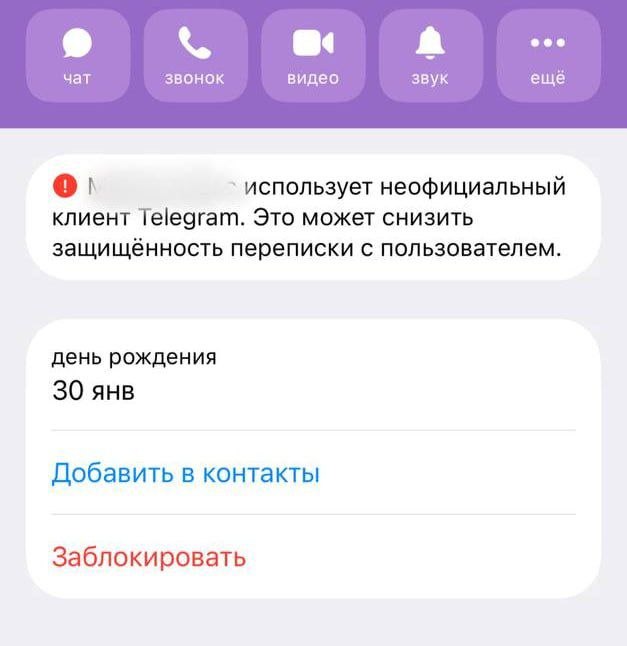Tap Добавить в контакты

186,473
